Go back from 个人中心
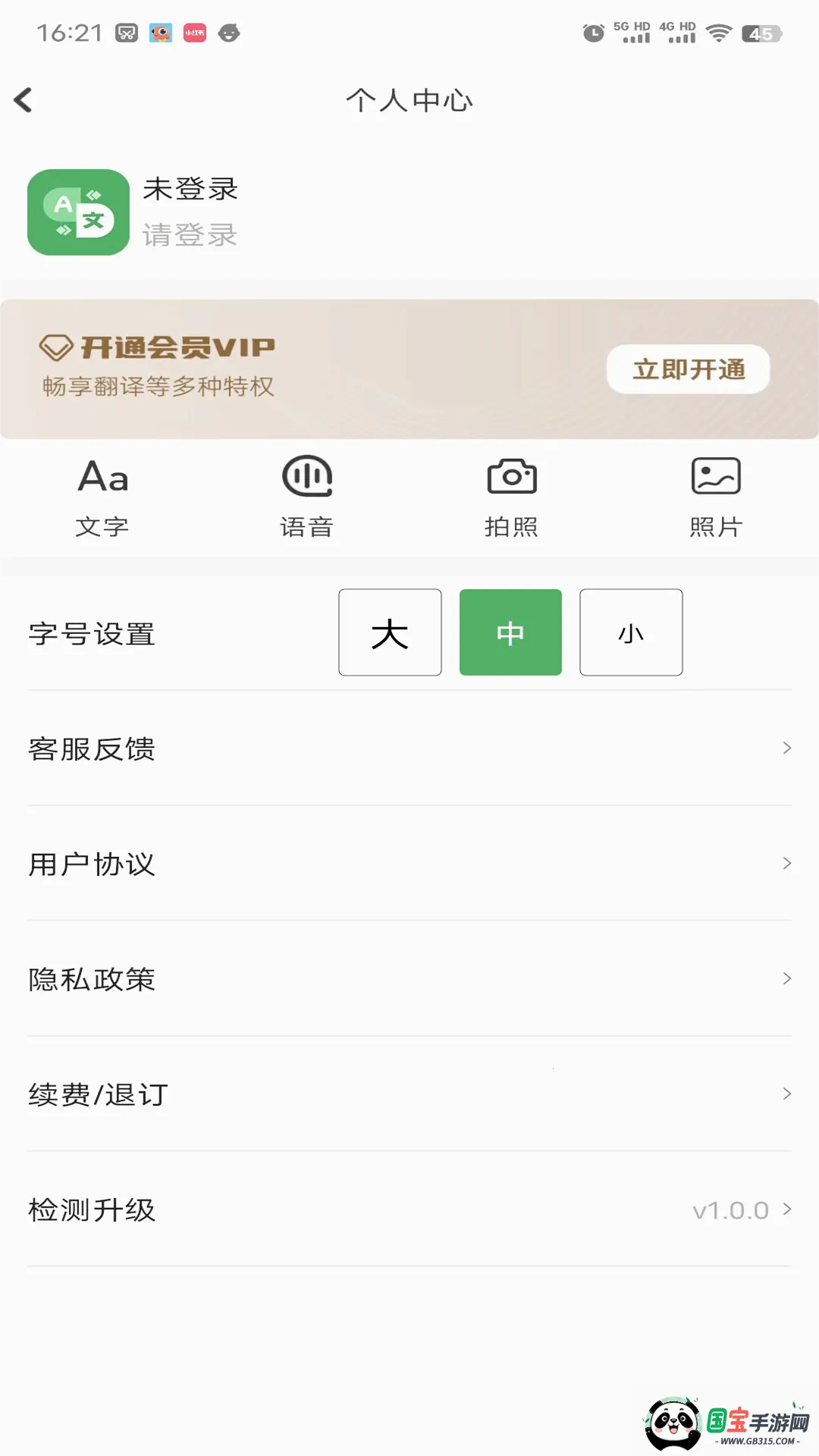Image resolution: width=819 pixels, height=1456 pixels. 24,100
